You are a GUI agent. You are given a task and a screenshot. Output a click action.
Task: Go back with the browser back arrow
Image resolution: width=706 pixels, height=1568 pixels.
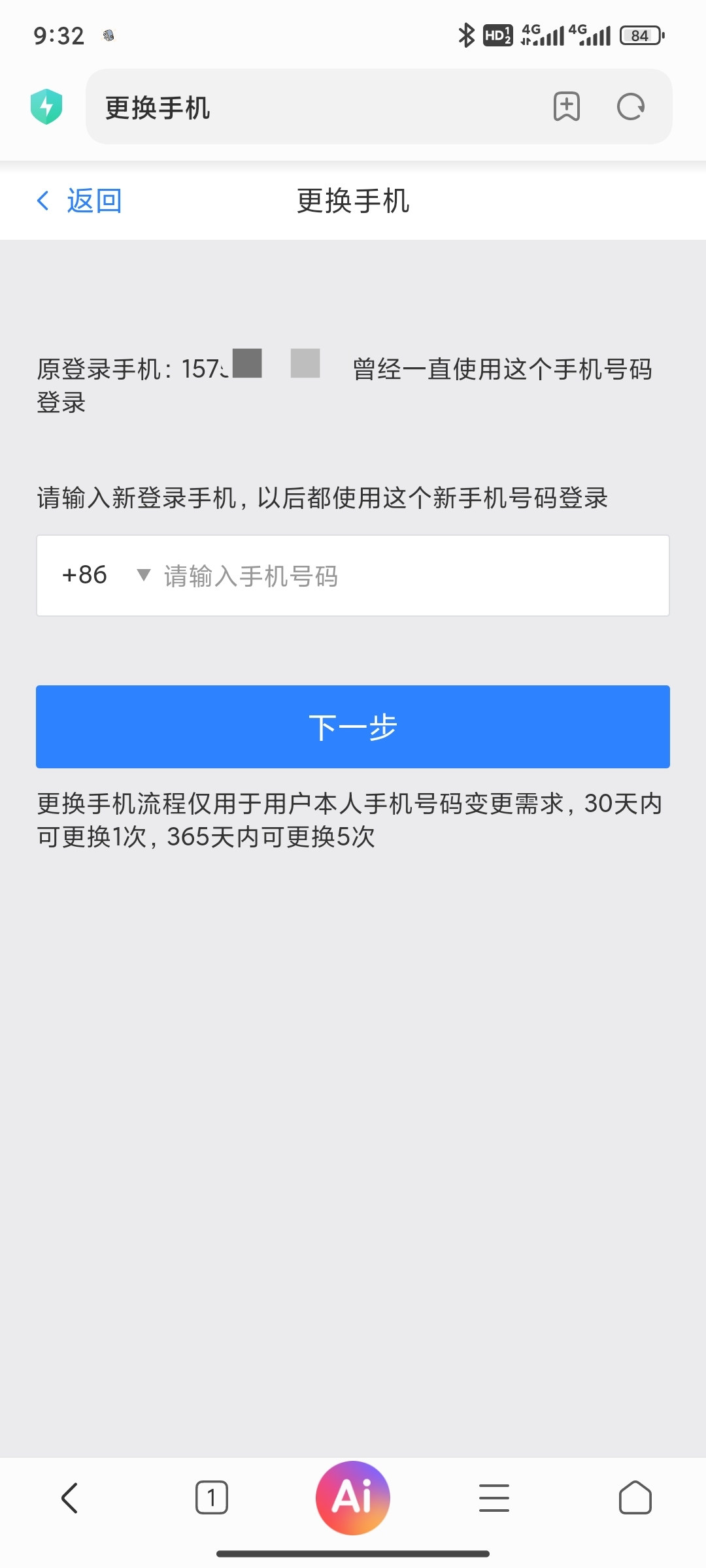pos(70,1497)
